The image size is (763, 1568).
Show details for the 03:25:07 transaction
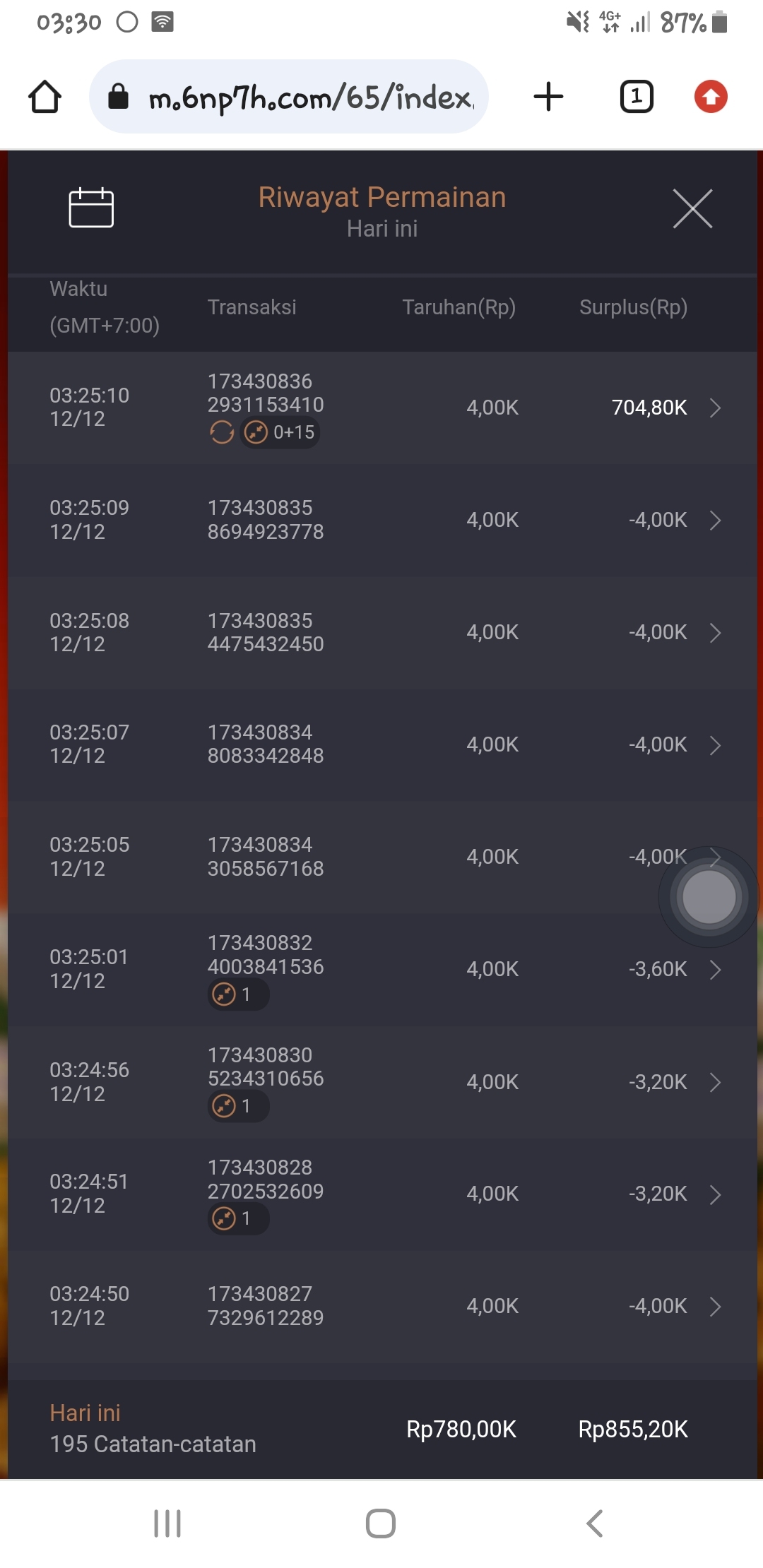point(714,745)
